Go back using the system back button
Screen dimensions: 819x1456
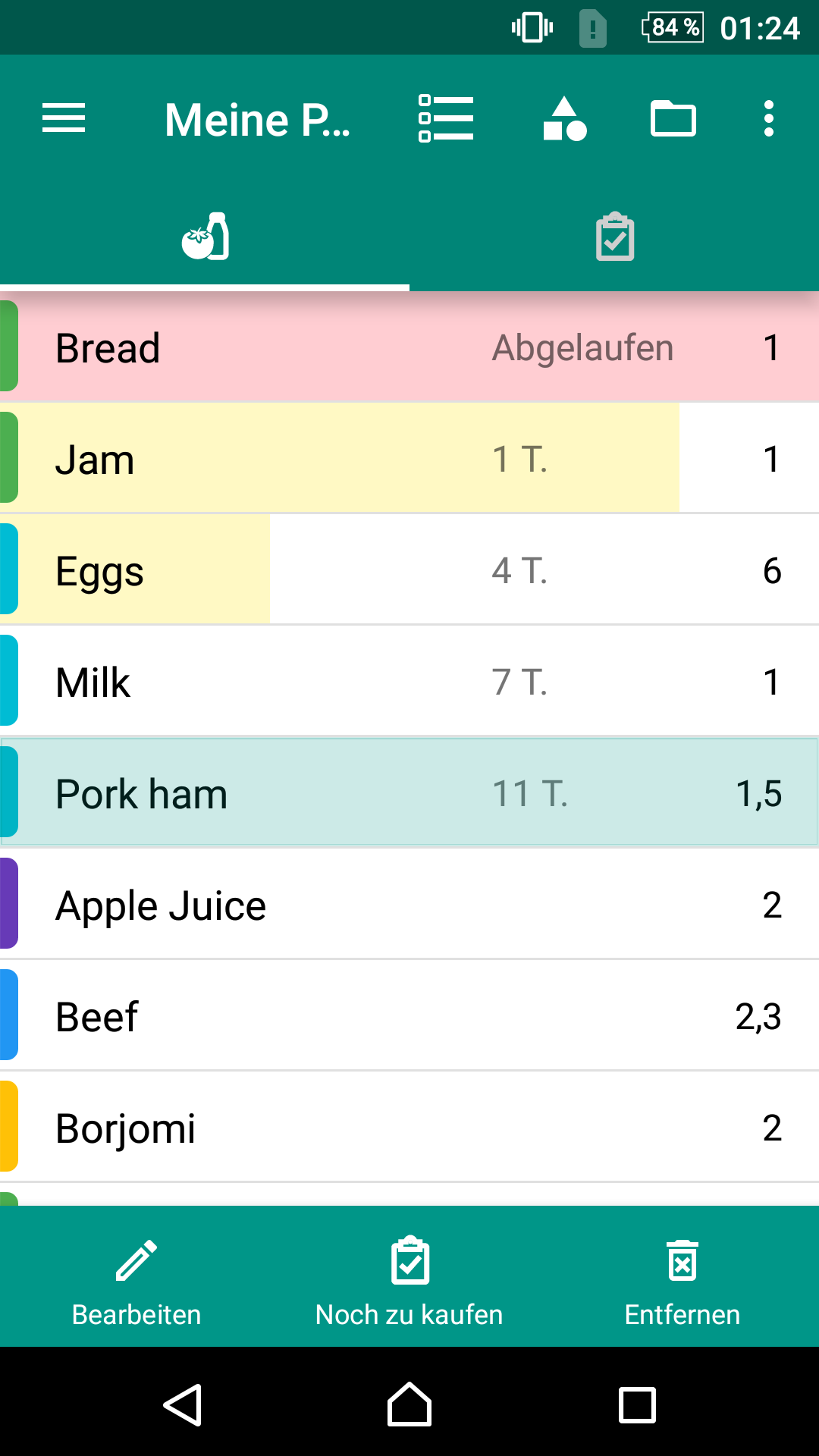coord(183,1404)
